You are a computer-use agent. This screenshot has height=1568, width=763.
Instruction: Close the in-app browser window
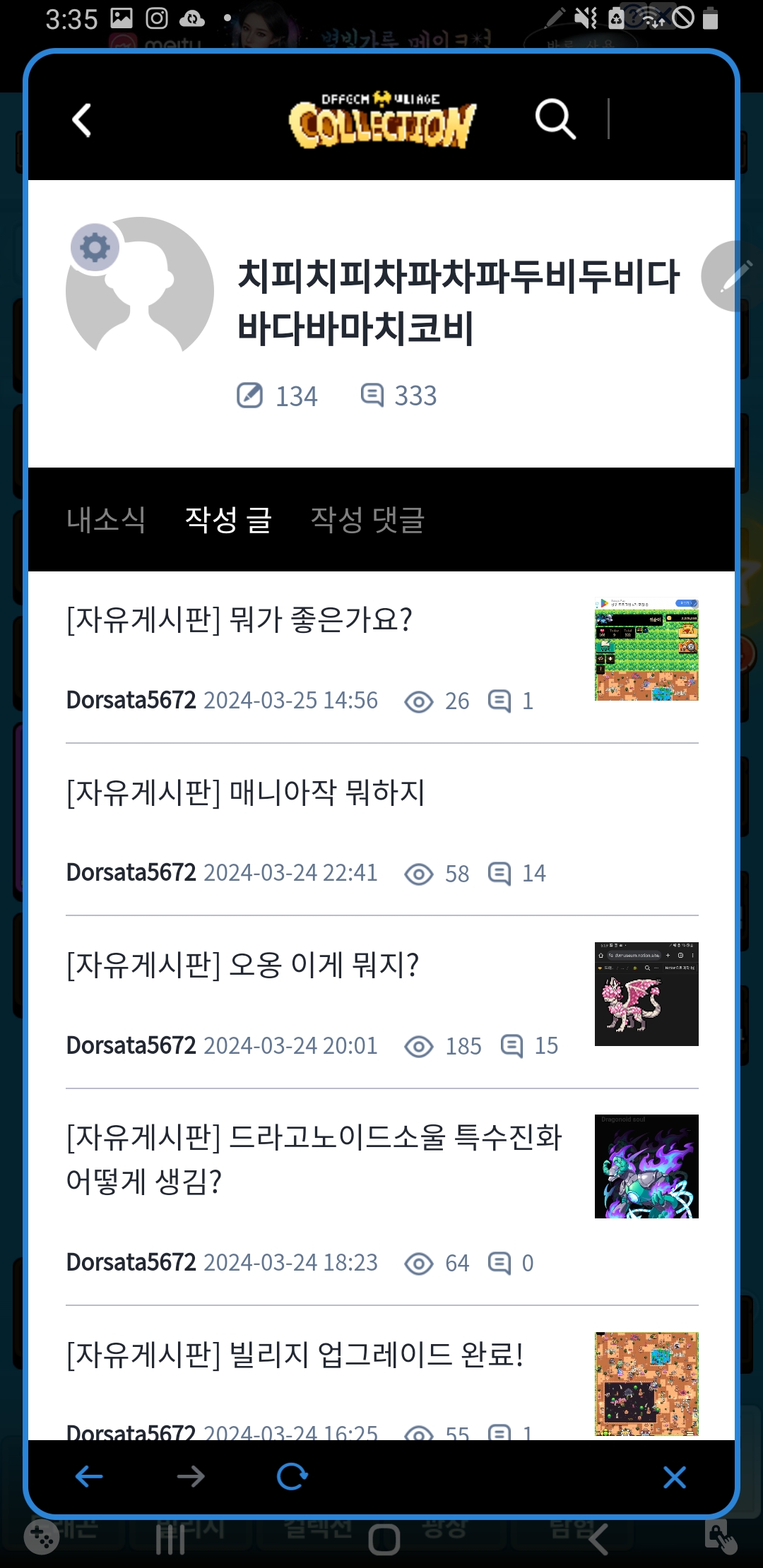(675, 1477)
